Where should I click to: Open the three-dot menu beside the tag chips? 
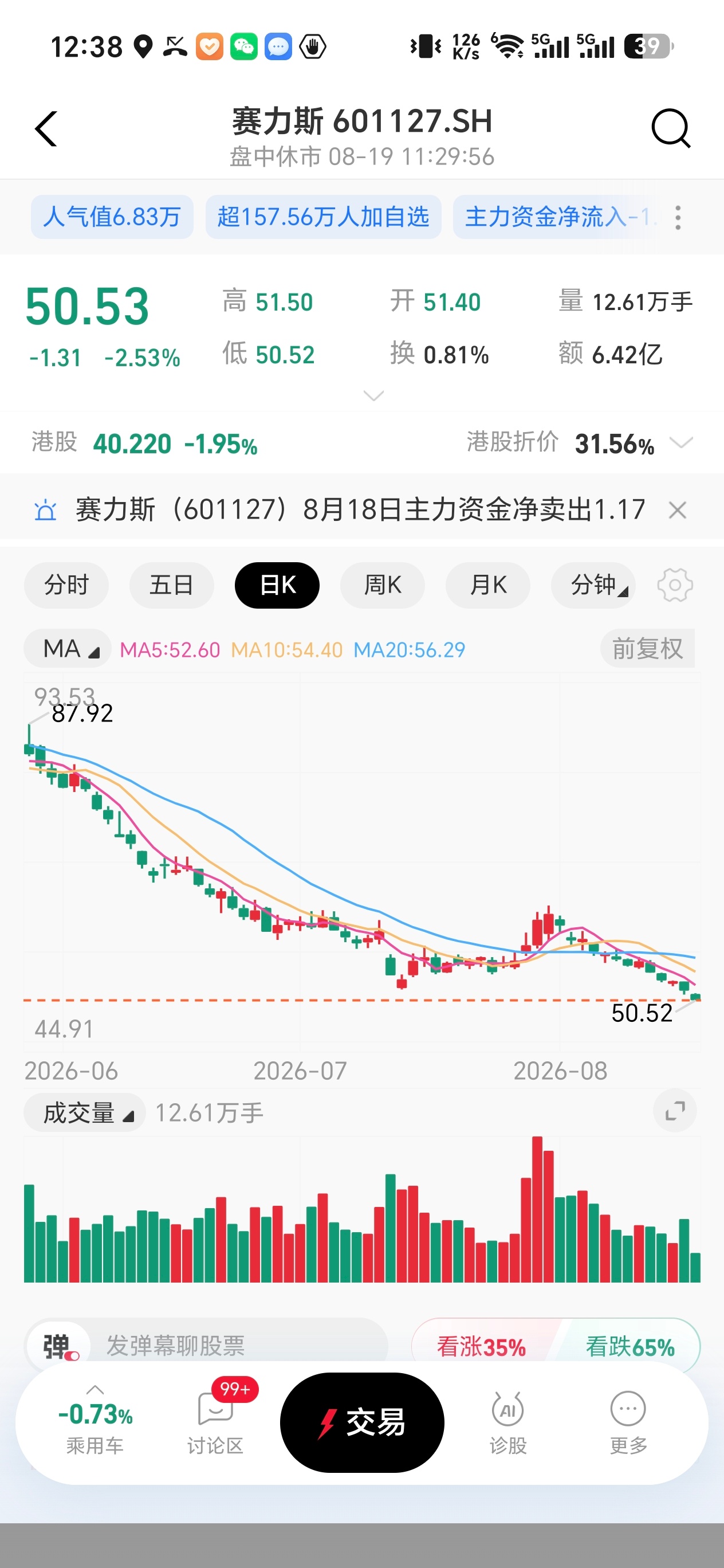[x=677, y=217]
